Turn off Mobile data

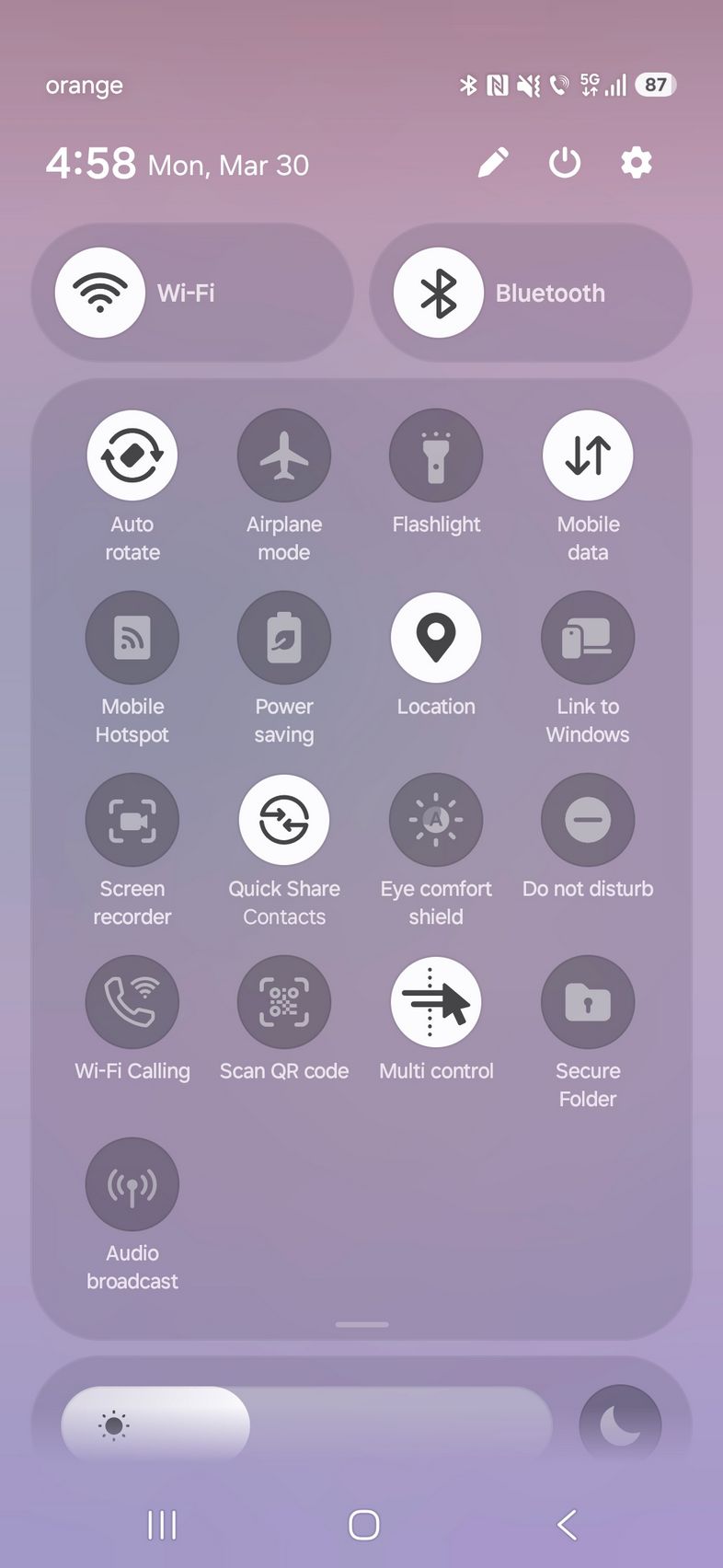(588, 455)
